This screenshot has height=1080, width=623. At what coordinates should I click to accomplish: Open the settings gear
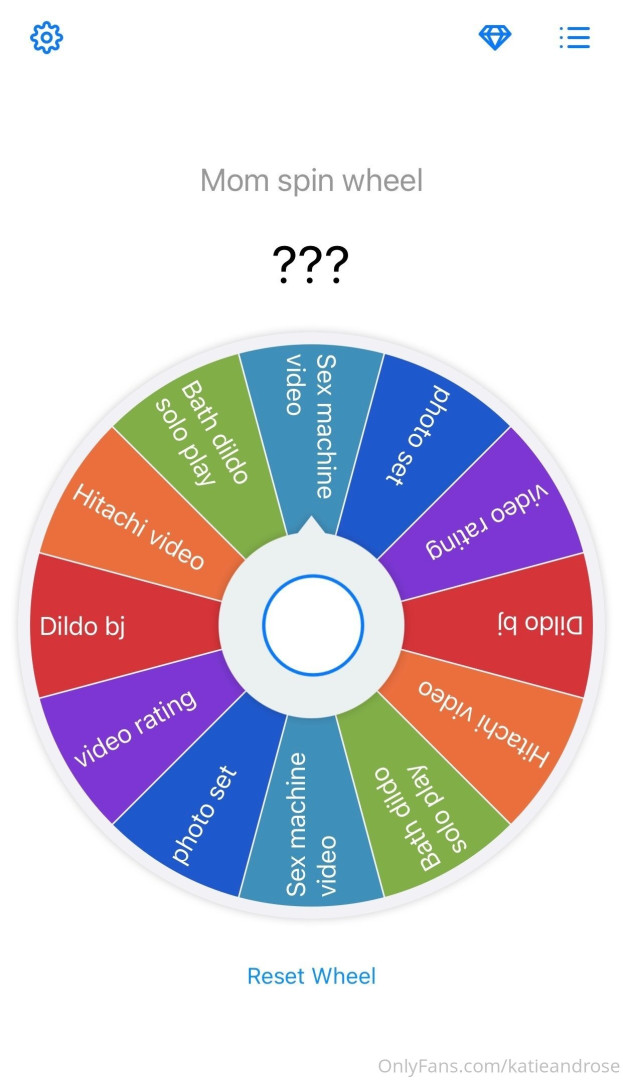47,38
